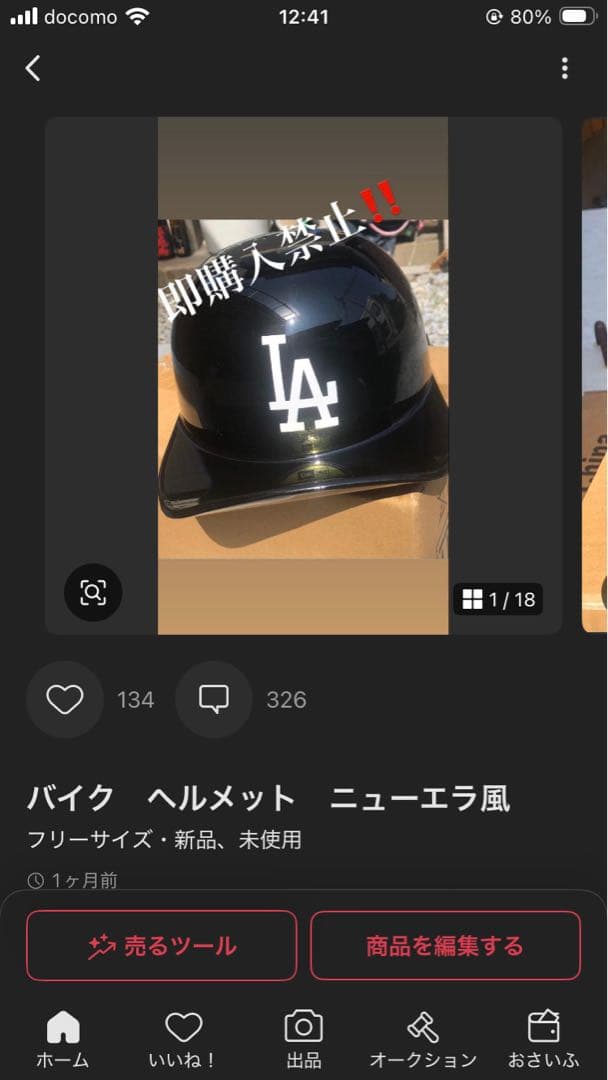Open the 1 / 18 photo grid
This screenshot has height=1080, width=608.
point(498,600)
